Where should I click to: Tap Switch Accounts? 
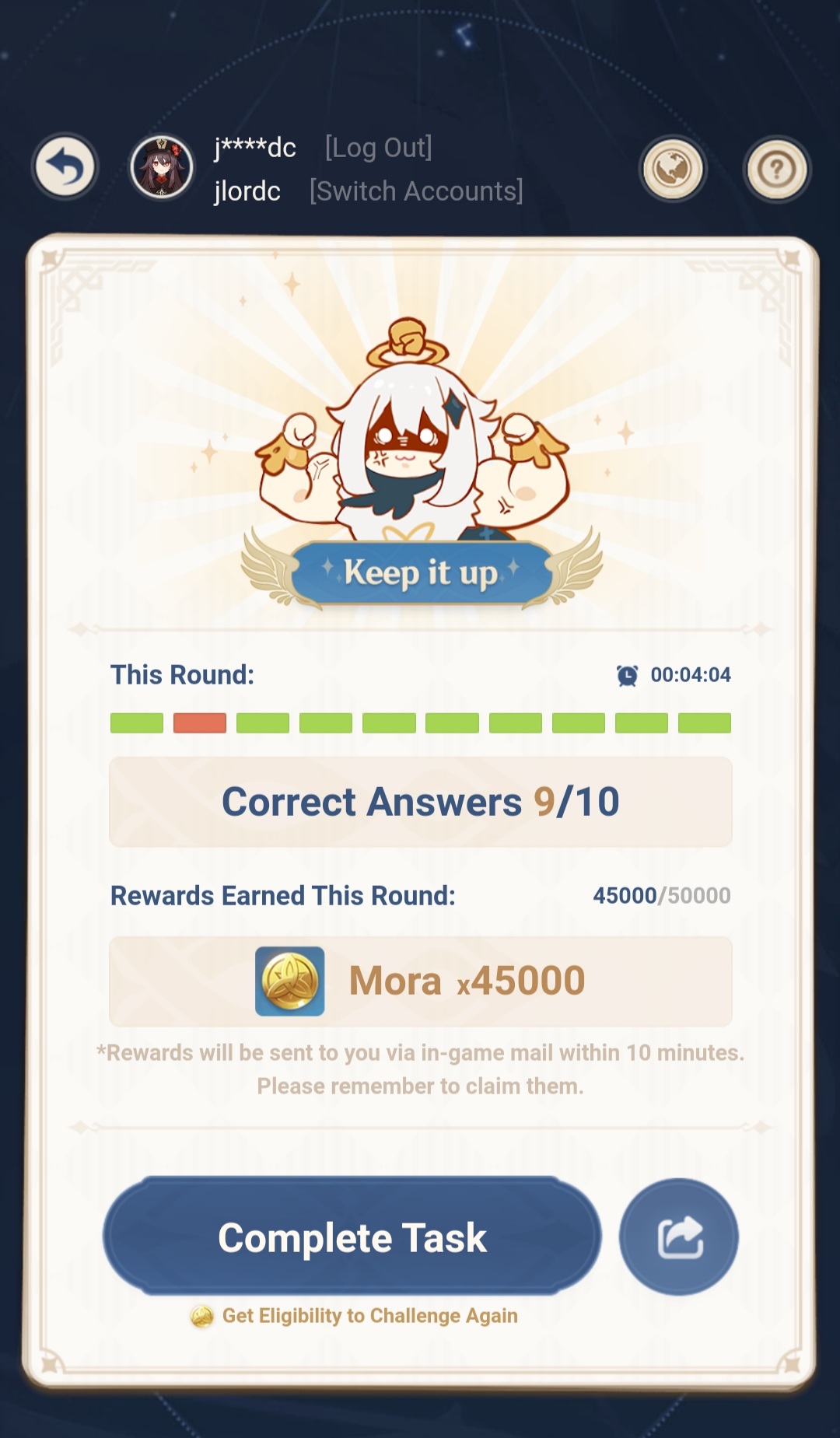click(x=416, y=191)
